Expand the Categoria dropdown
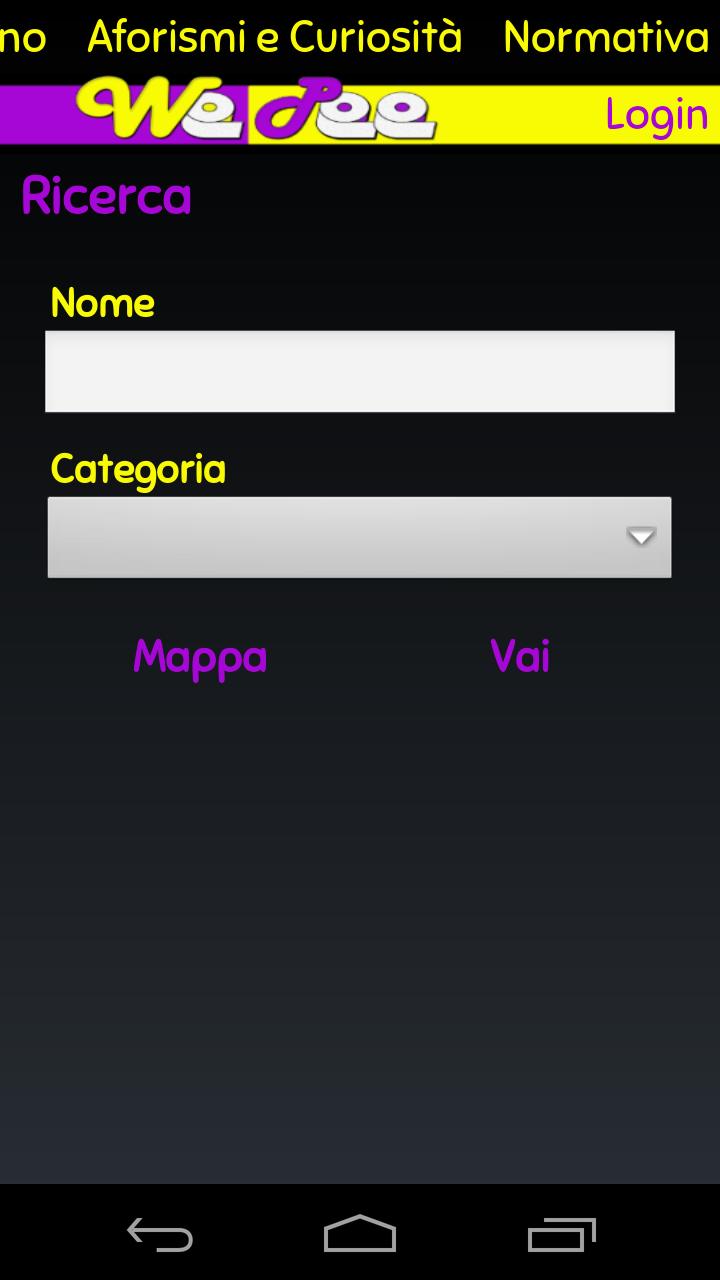The width and height of the screenshot is (720, 1280). (360, 537)
